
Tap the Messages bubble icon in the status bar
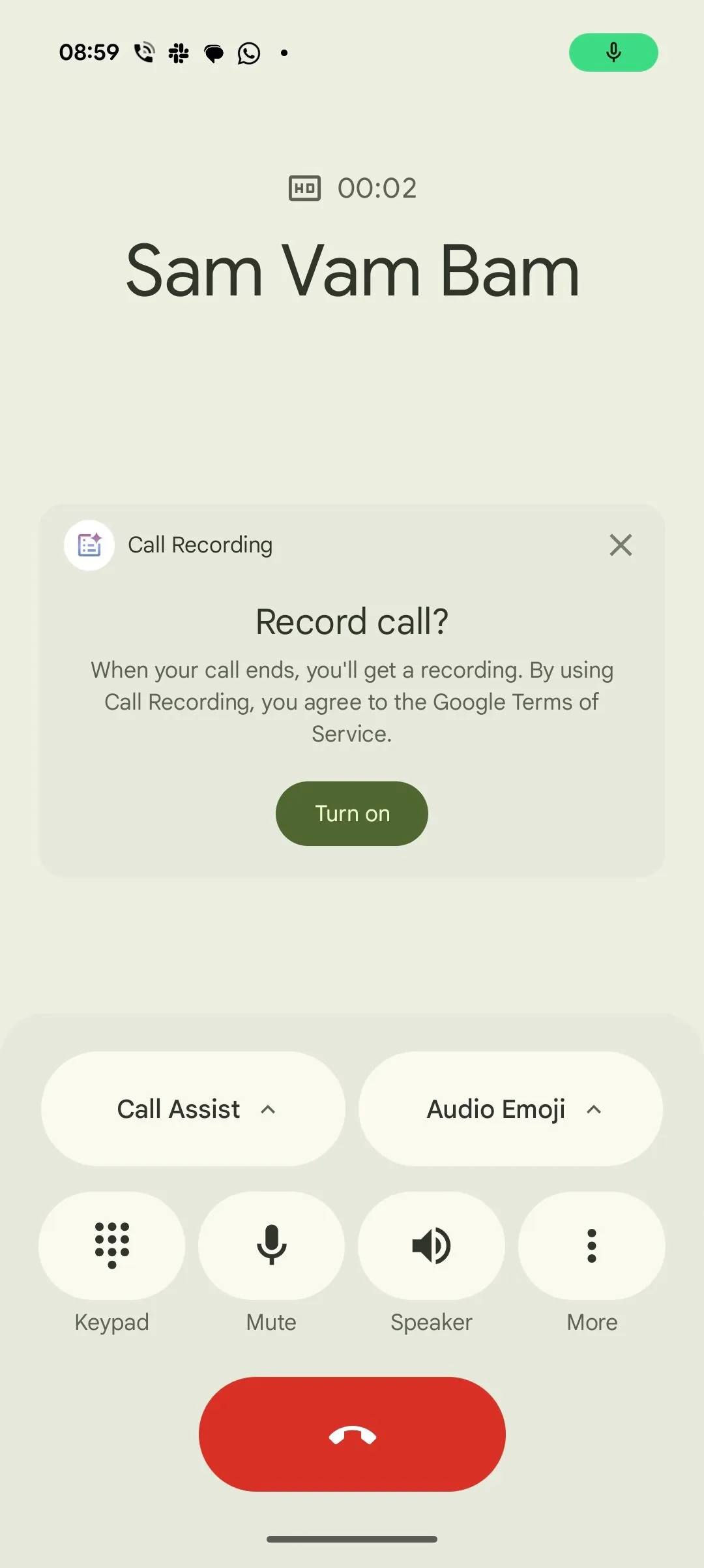click(x=214, y=52)
